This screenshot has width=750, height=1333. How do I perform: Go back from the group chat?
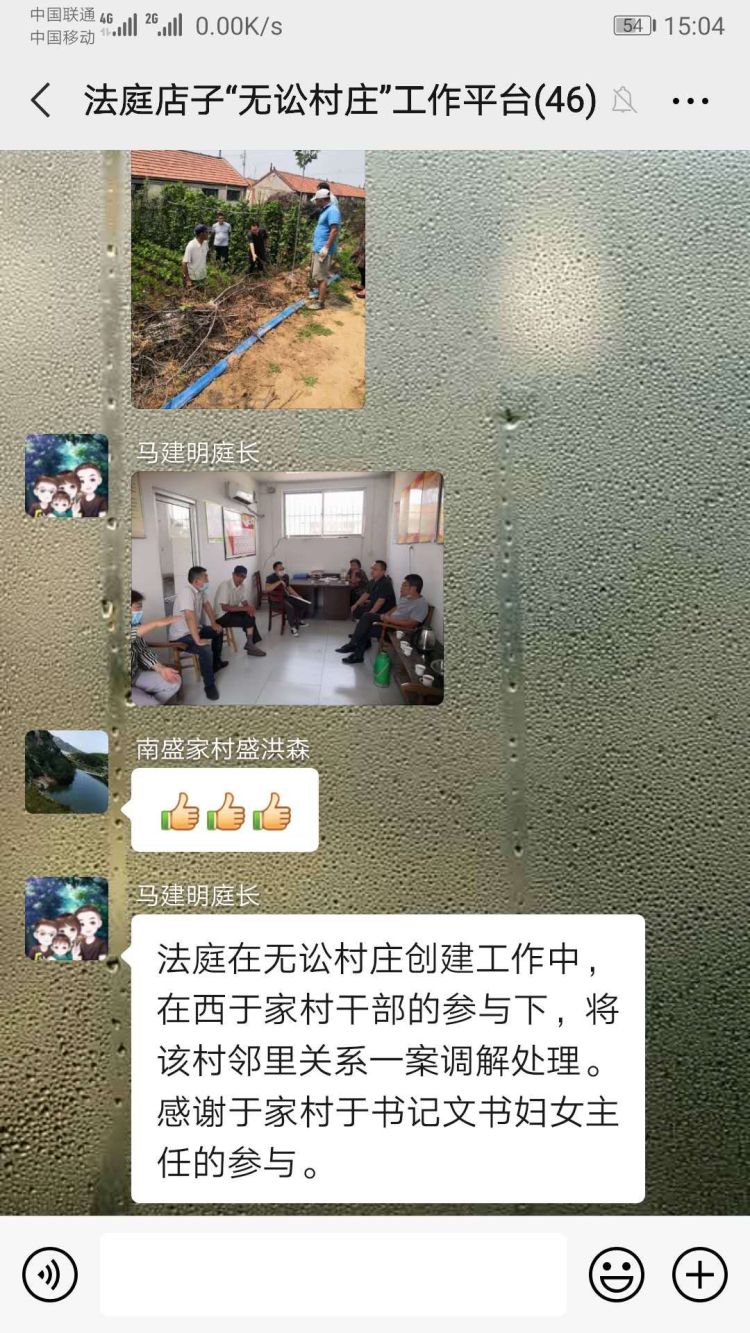(x=41, y=101)
